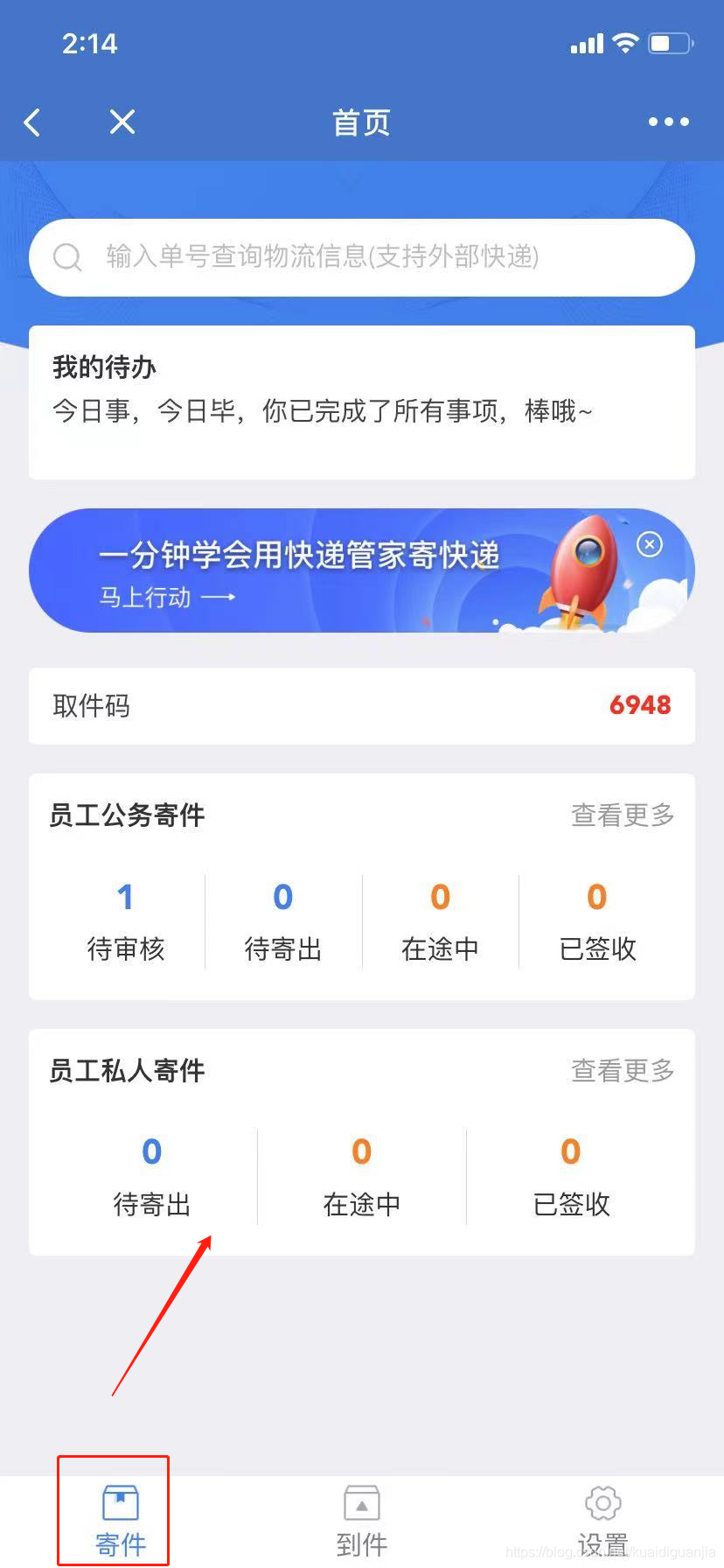View more under 员工公务寄件
724x1568 pixels.
tap(623, 815)
